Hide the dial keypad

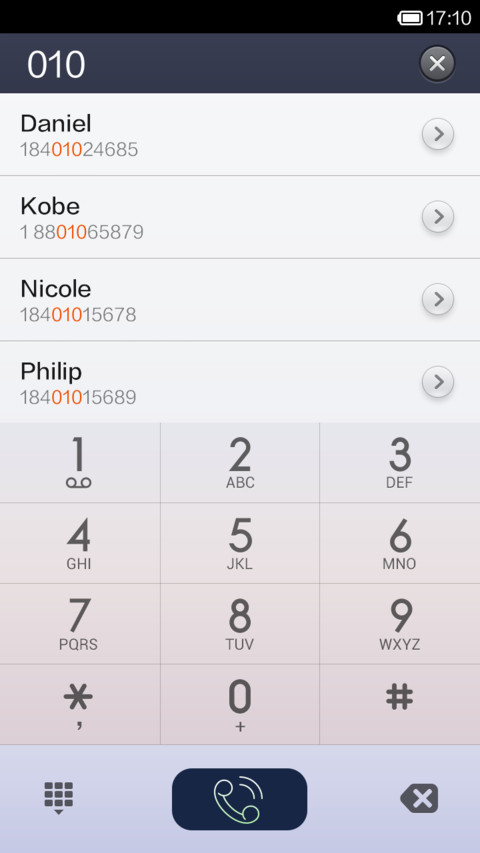(x=59, y=798)
